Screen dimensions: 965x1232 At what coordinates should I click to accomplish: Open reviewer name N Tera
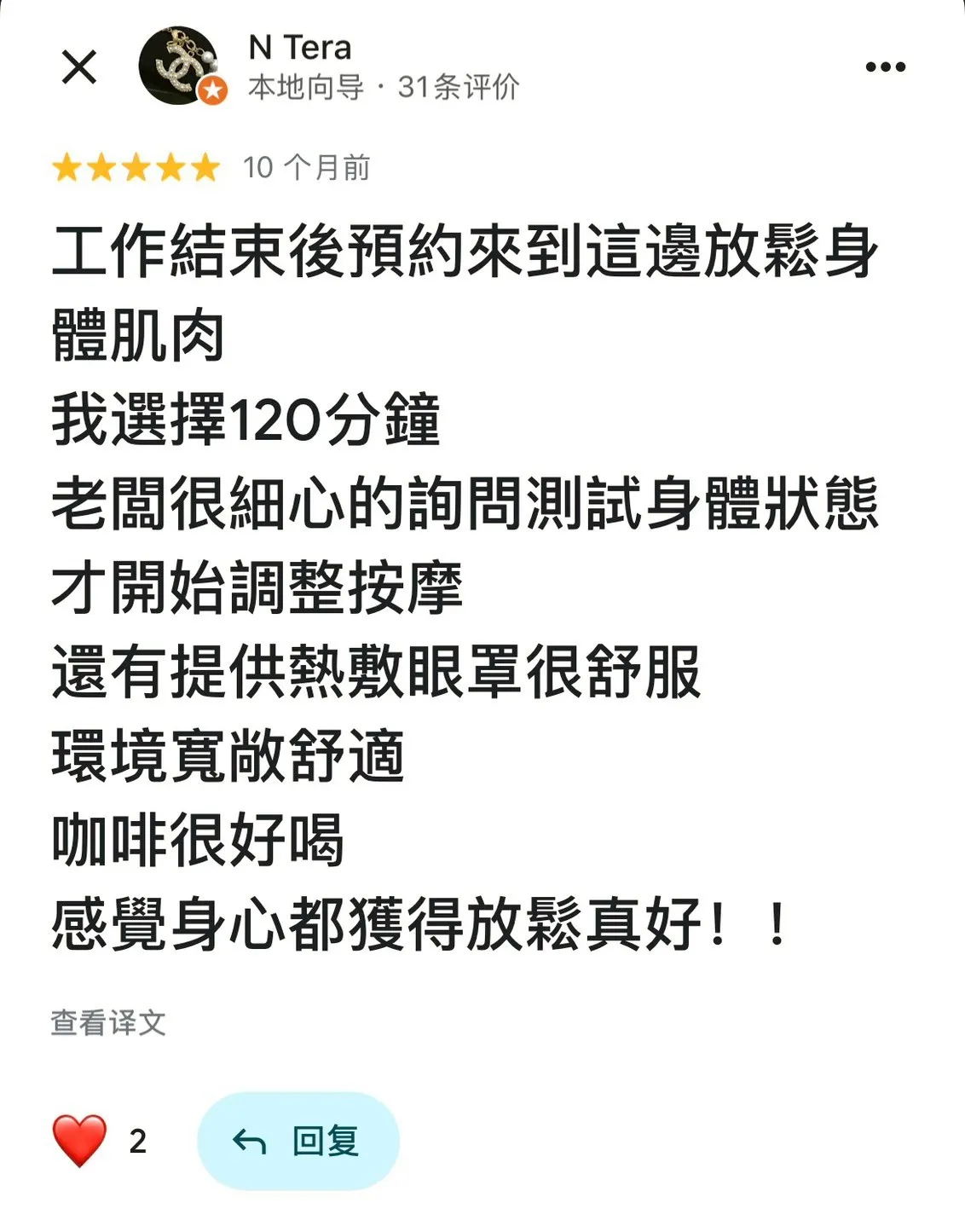point(300,48)
